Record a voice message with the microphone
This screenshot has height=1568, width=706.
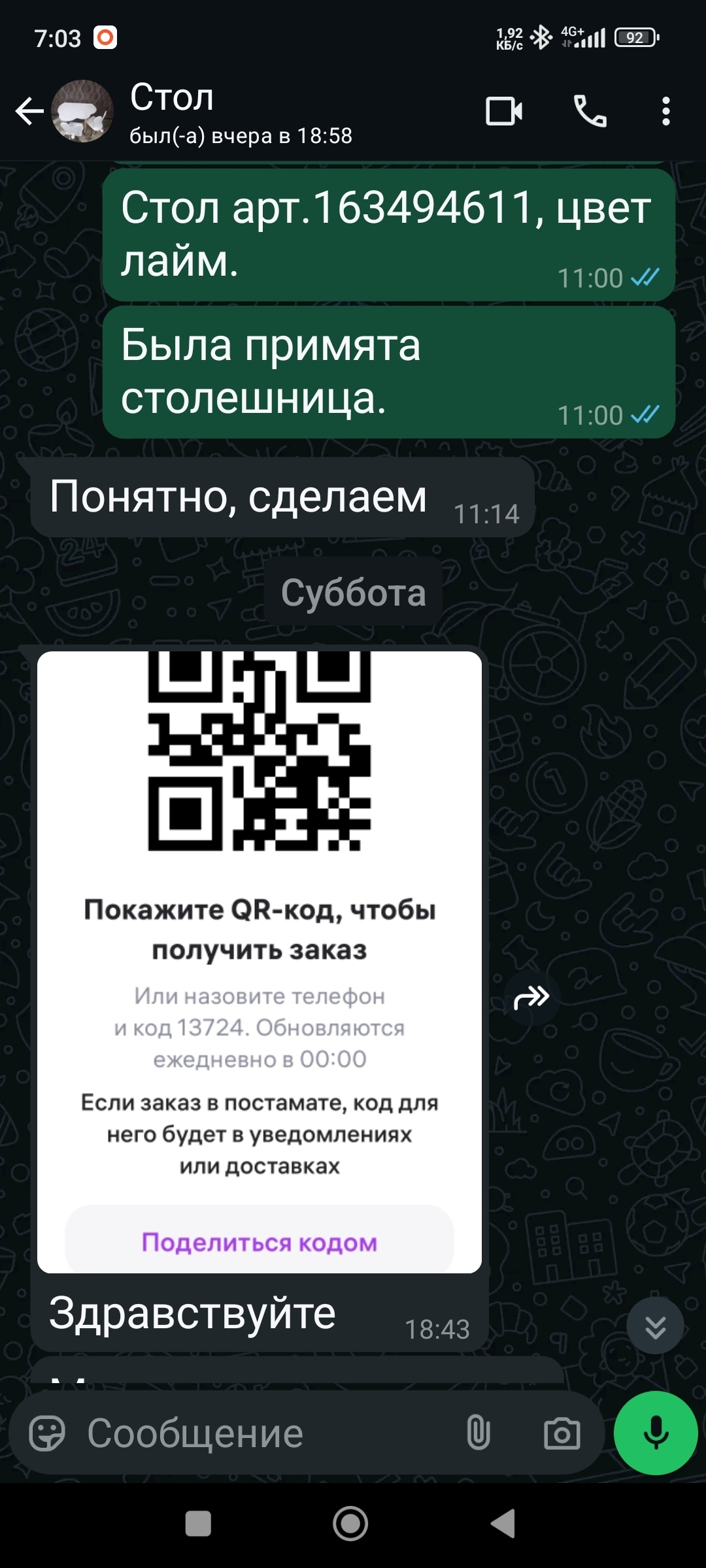pyautogui.click(x=656, y=1433)
